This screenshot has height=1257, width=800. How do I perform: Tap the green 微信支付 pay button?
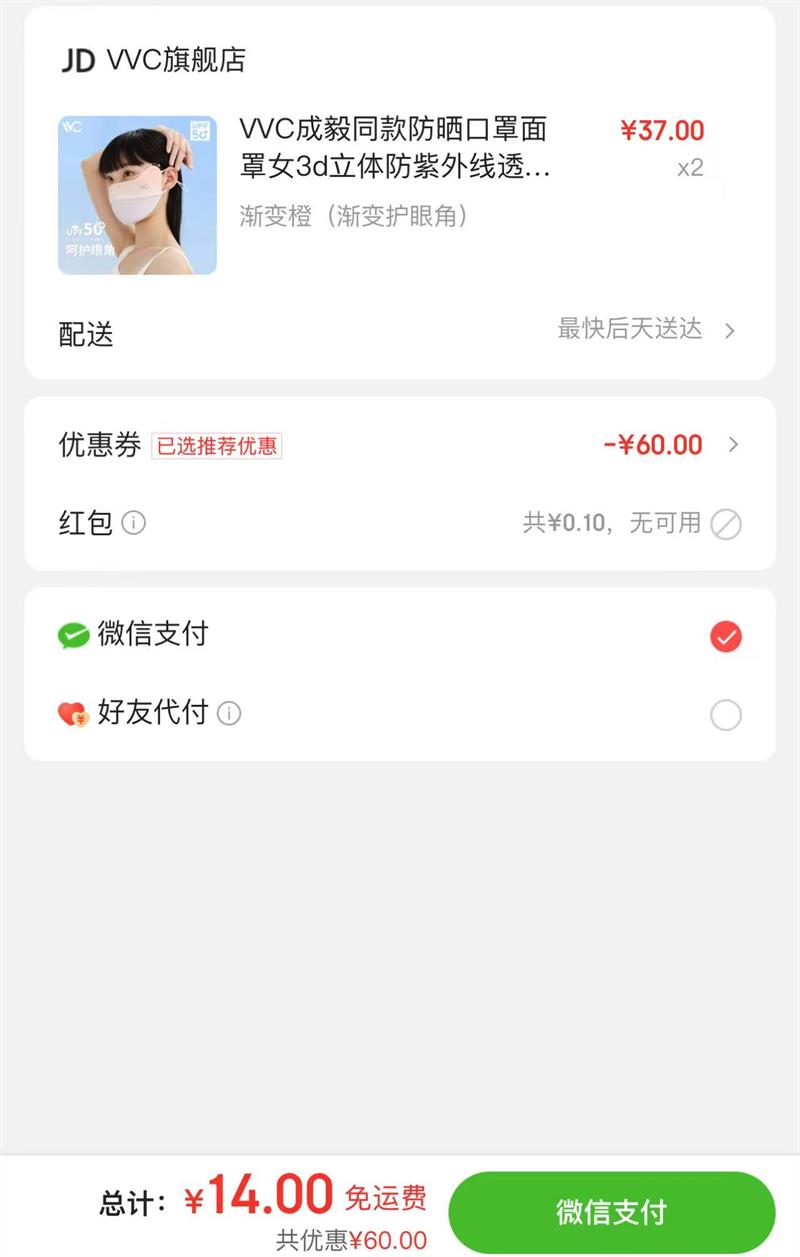point(611,1212)
